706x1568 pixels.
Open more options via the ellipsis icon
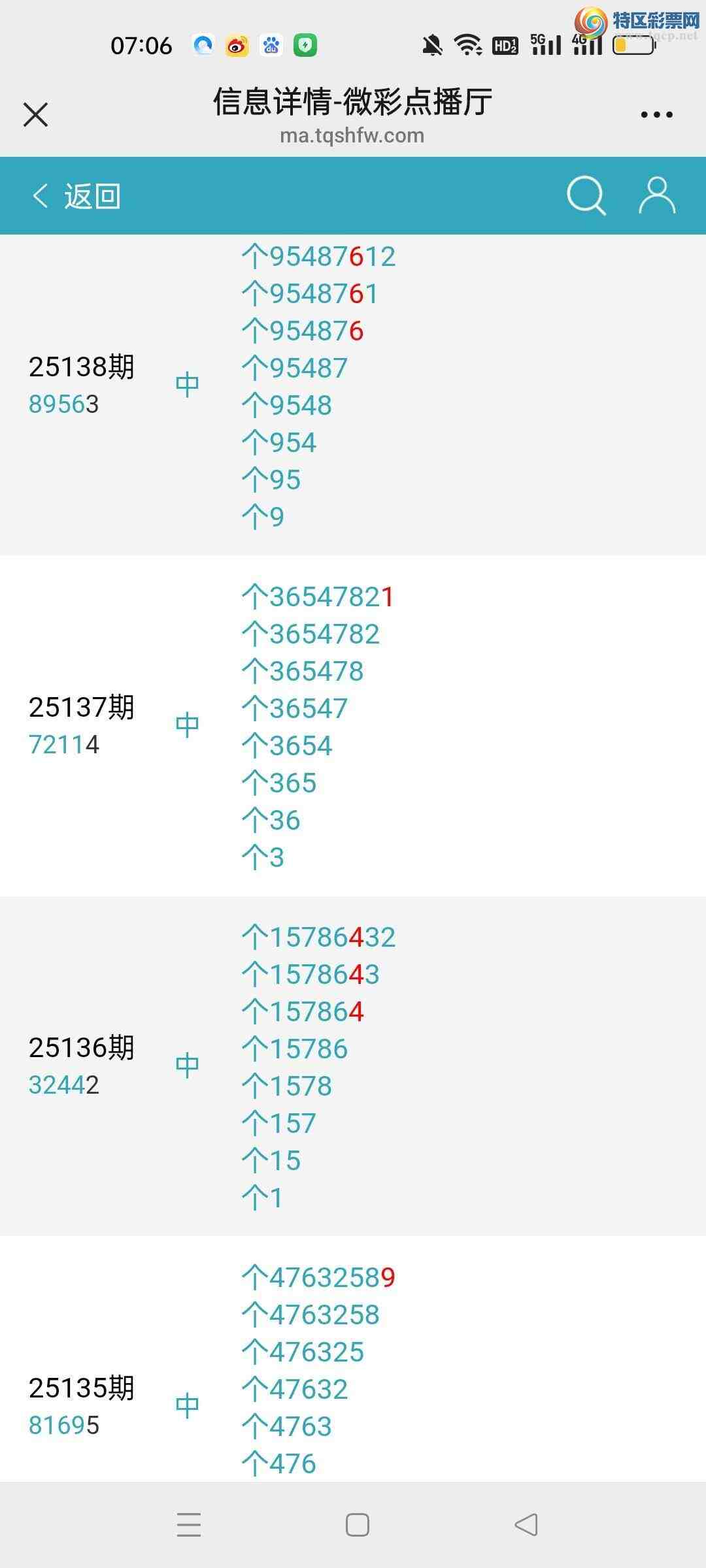point(655,114)
